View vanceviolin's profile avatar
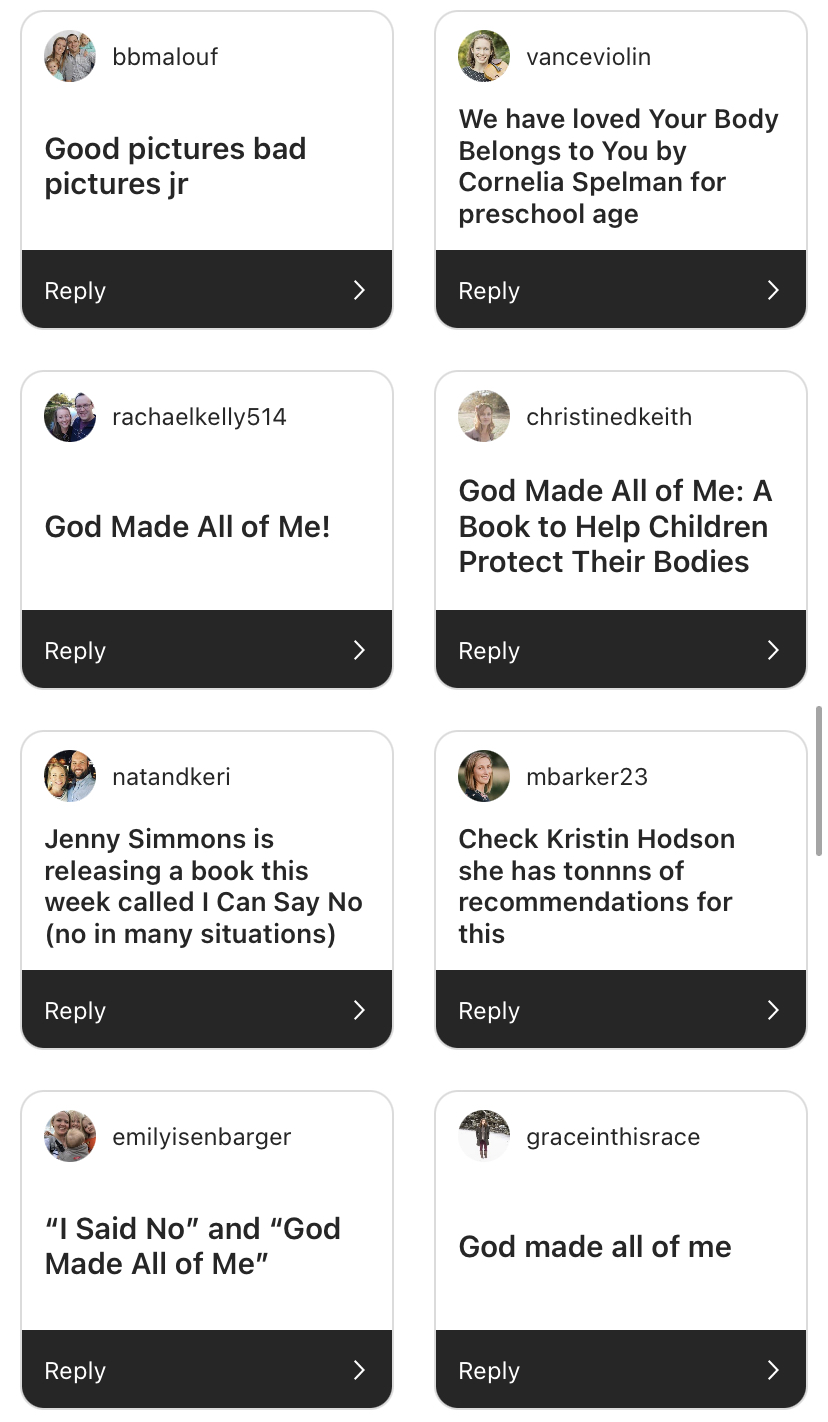The width and height of the screenshot is (828, 1422). pos(484,56)
